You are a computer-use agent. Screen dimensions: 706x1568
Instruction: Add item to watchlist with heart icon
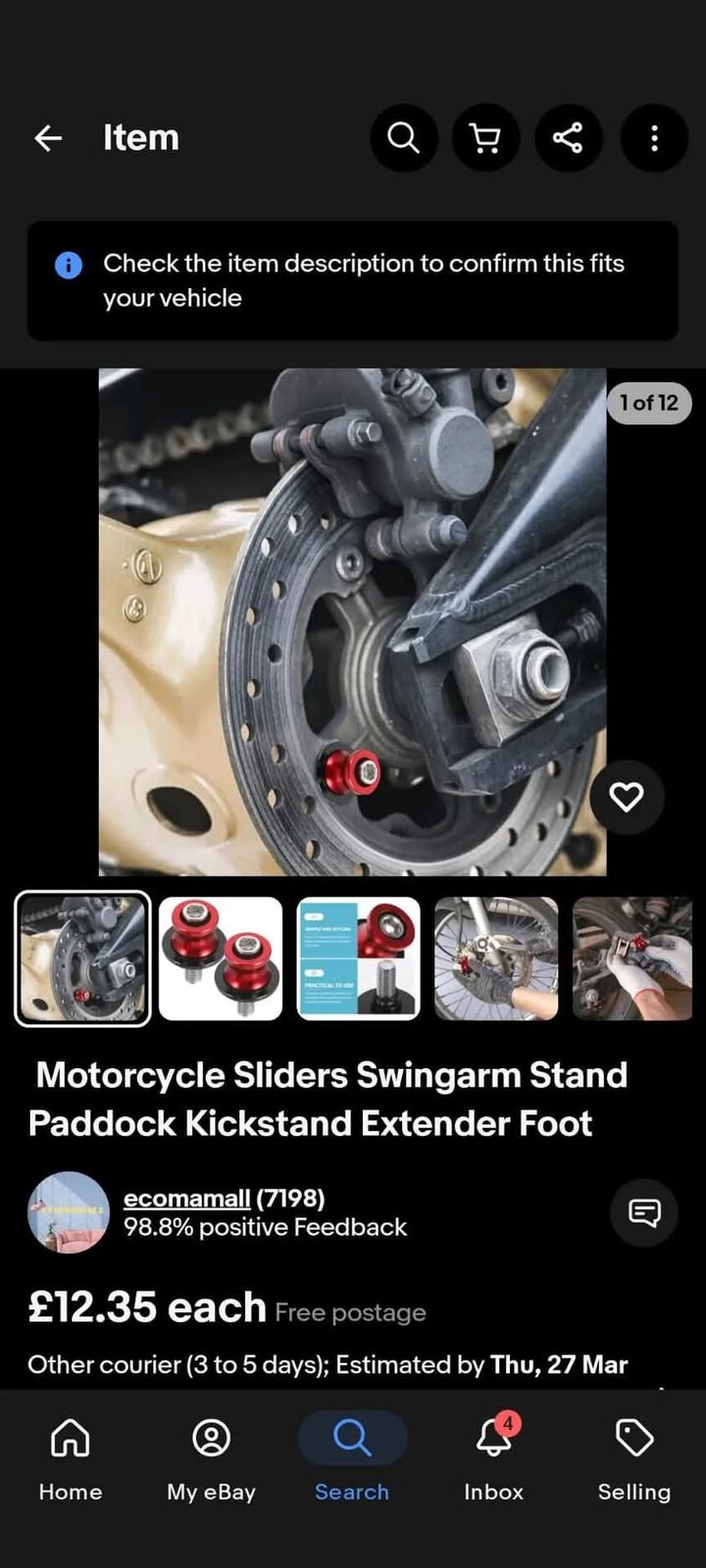pos(627,798)
